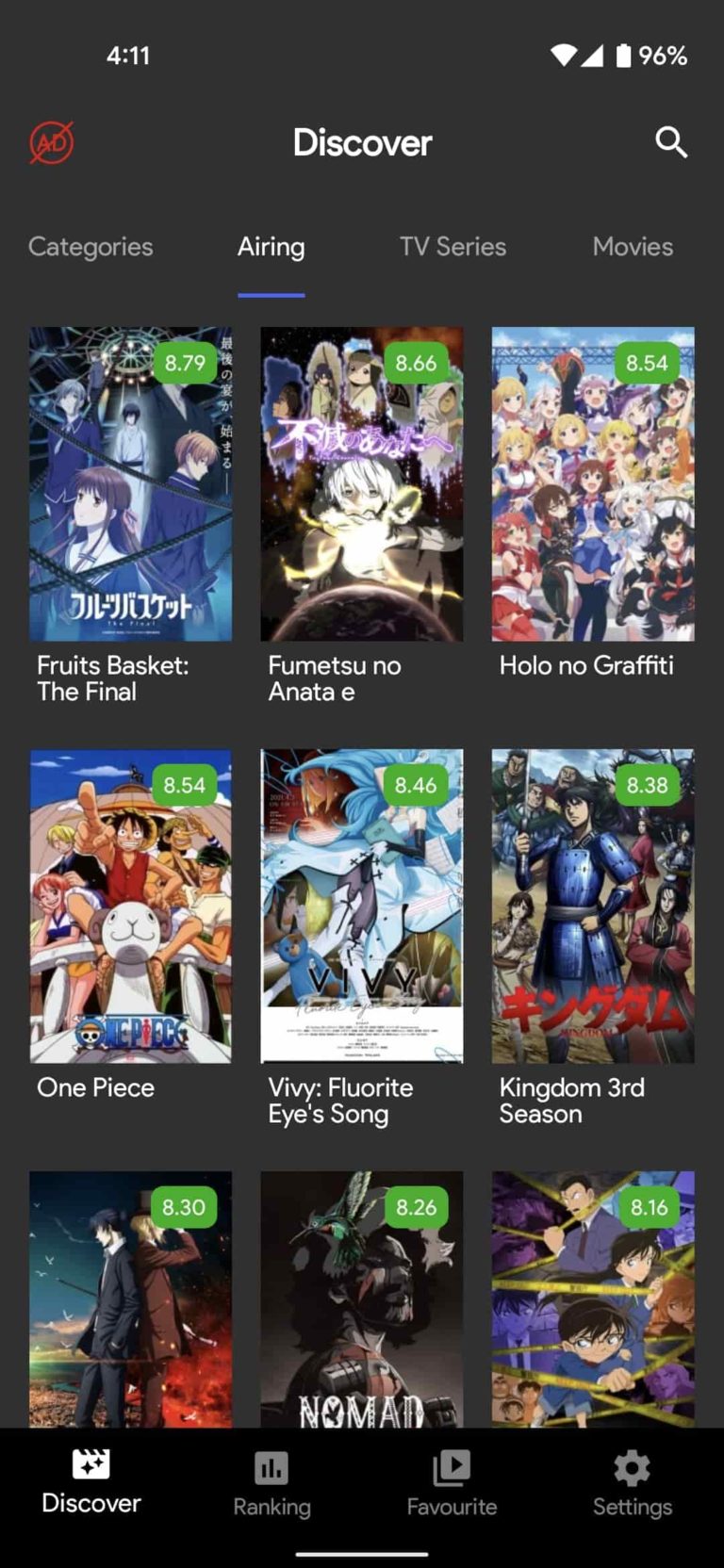The width and height of the screenshot is (724, 1568).
Task: Open the One Piece poster
Action: pos(130,906)
